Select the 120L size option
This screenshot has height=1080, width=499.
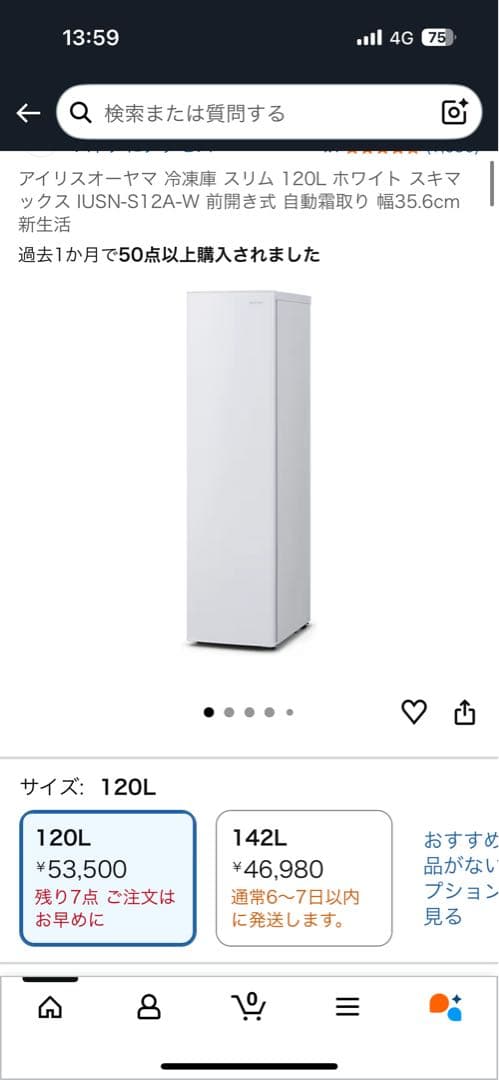click(x=108, y=878)
